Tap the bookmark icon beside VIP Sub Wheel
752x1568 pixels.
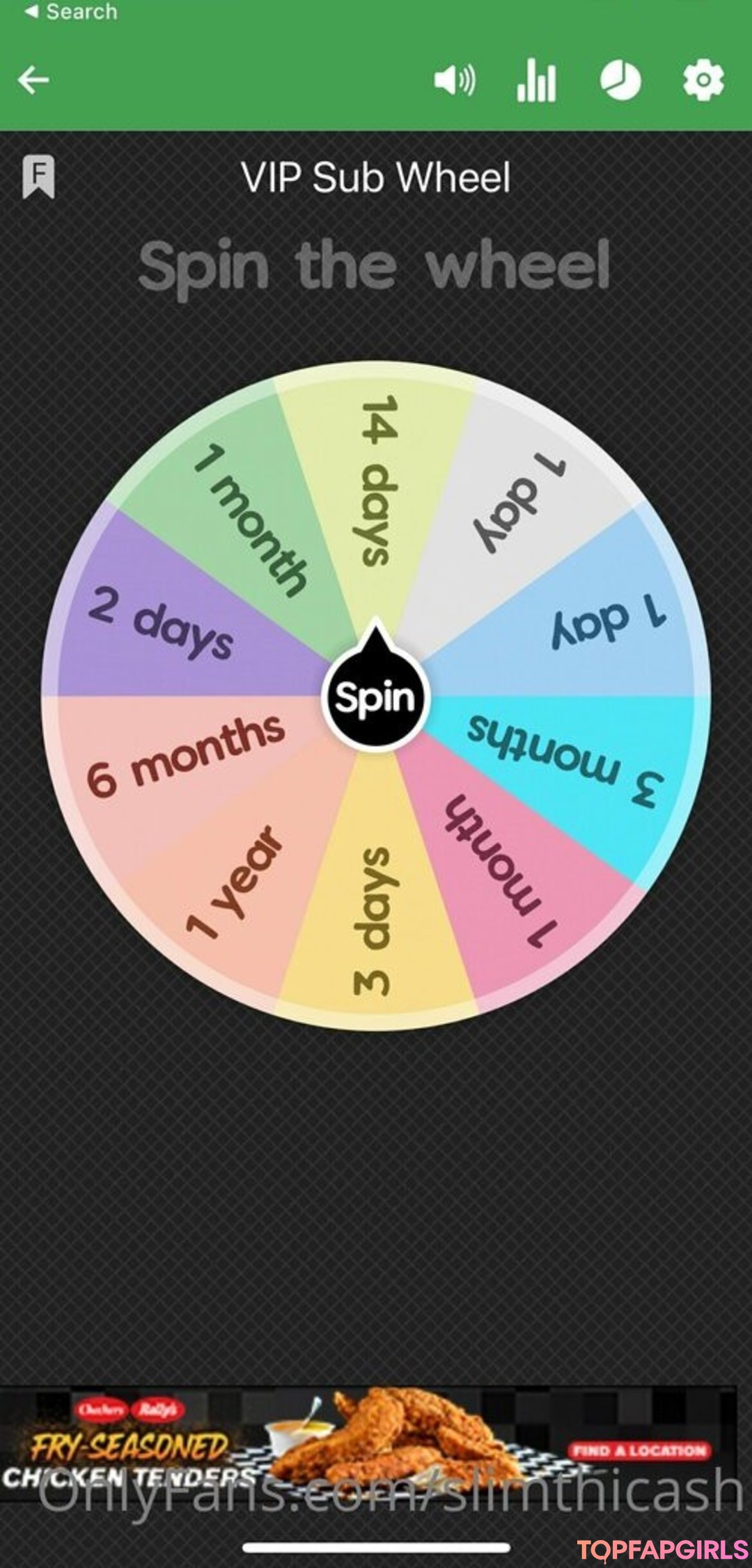(38, 176)
